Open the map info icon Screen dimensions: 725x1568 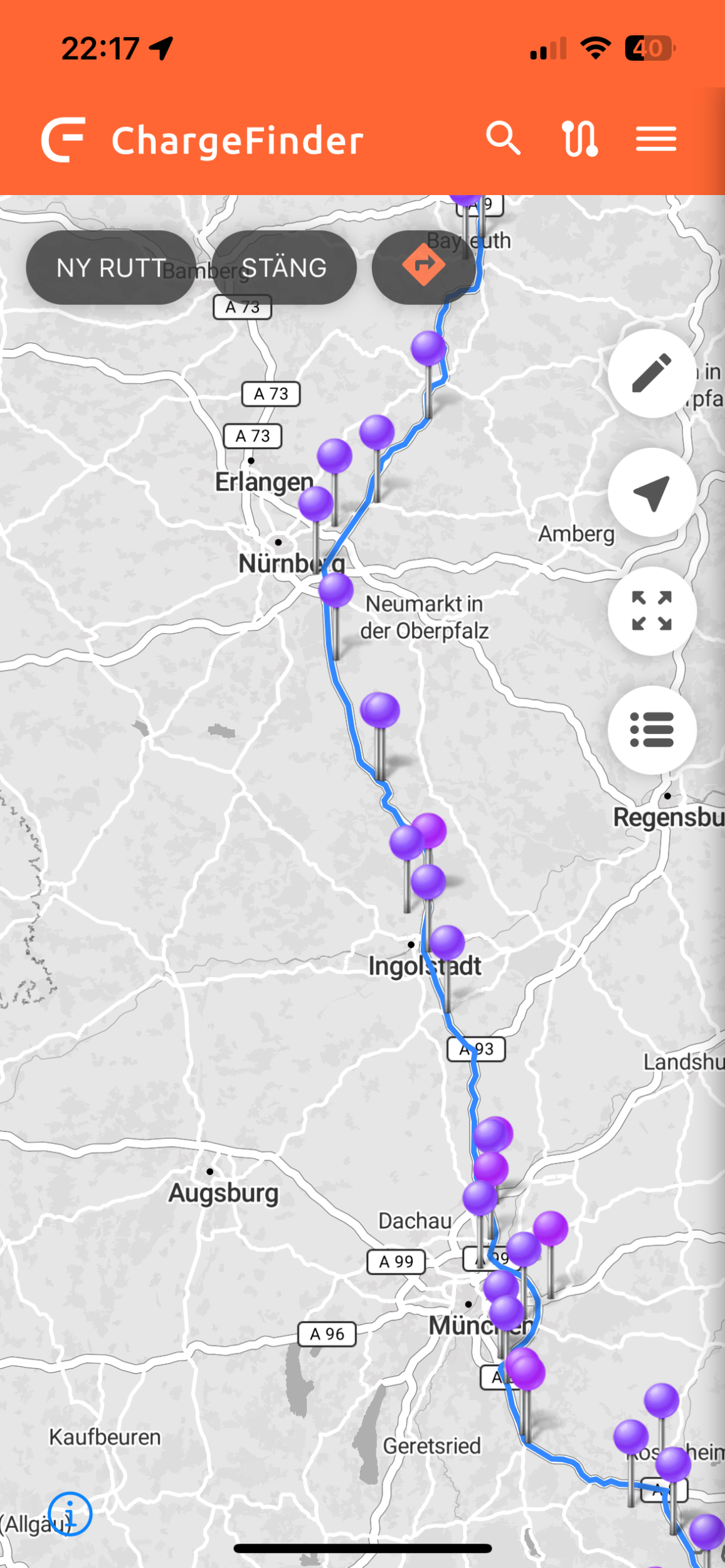point(70,1514)
